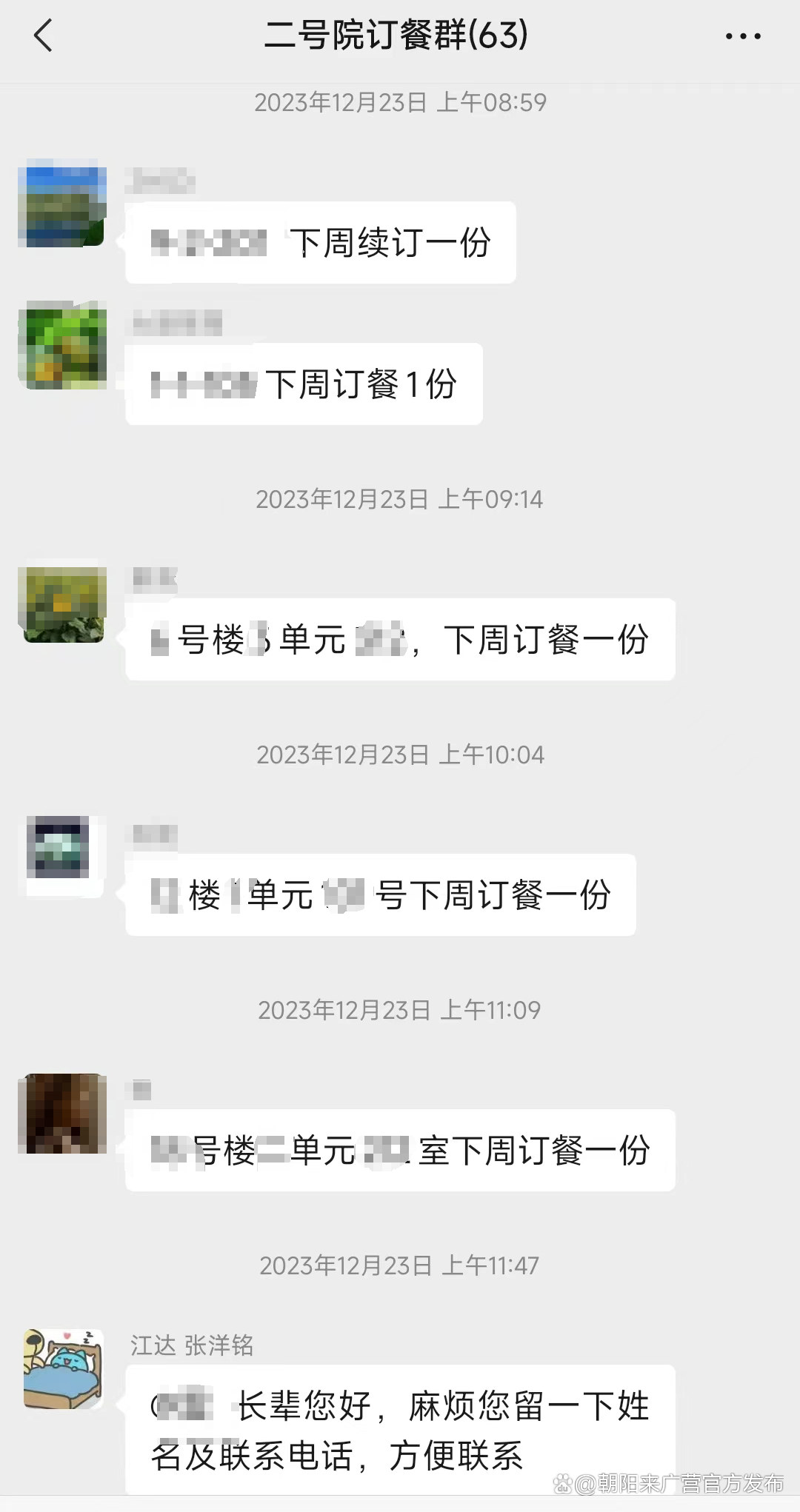Image resolution: width=800 pixels, height=1512 pixels.
Task: Open 江达 张洋铭's profile avatar
Action: (62, 1369)
